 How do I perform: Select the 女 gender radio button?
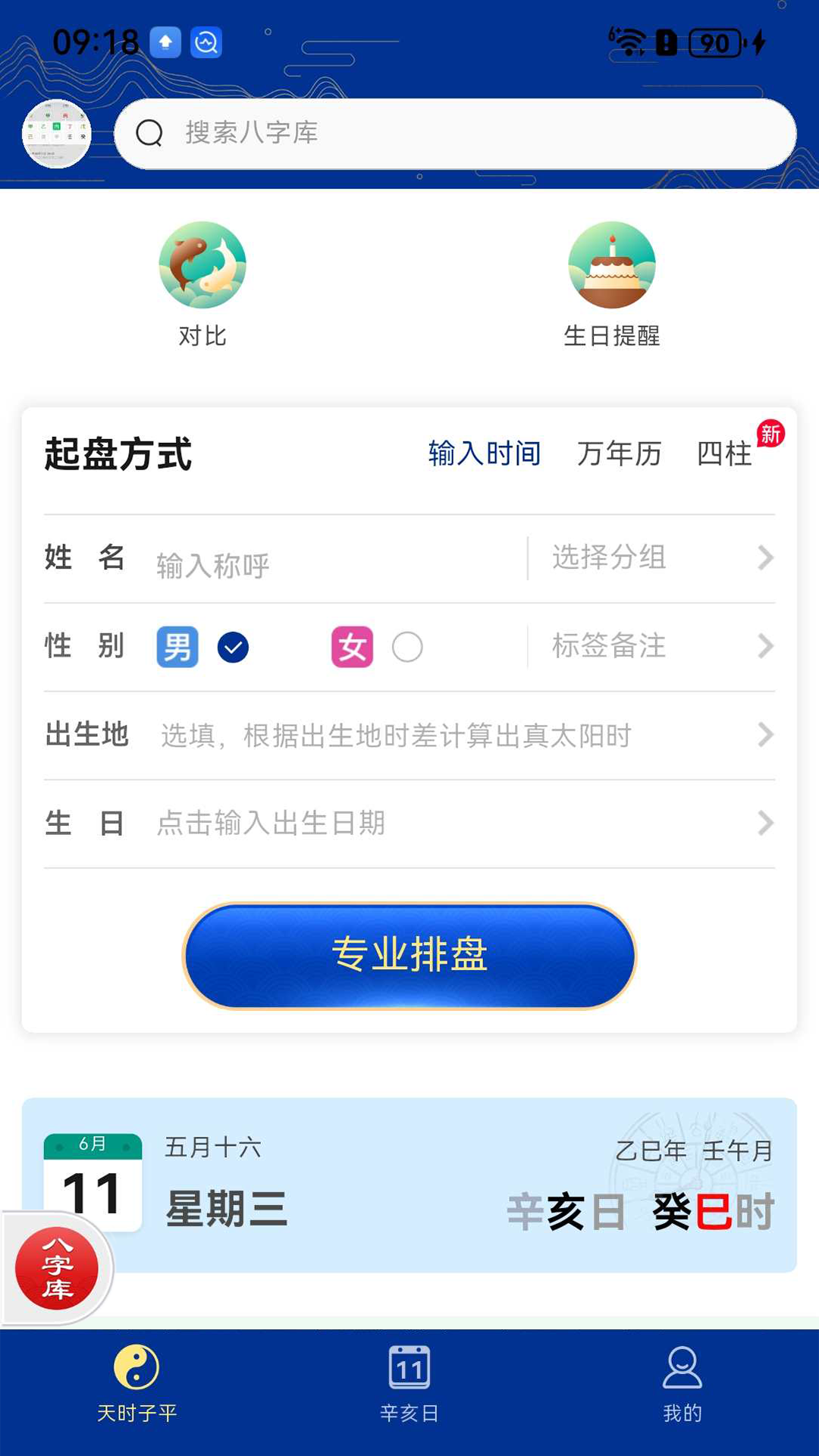coord(408,646)
